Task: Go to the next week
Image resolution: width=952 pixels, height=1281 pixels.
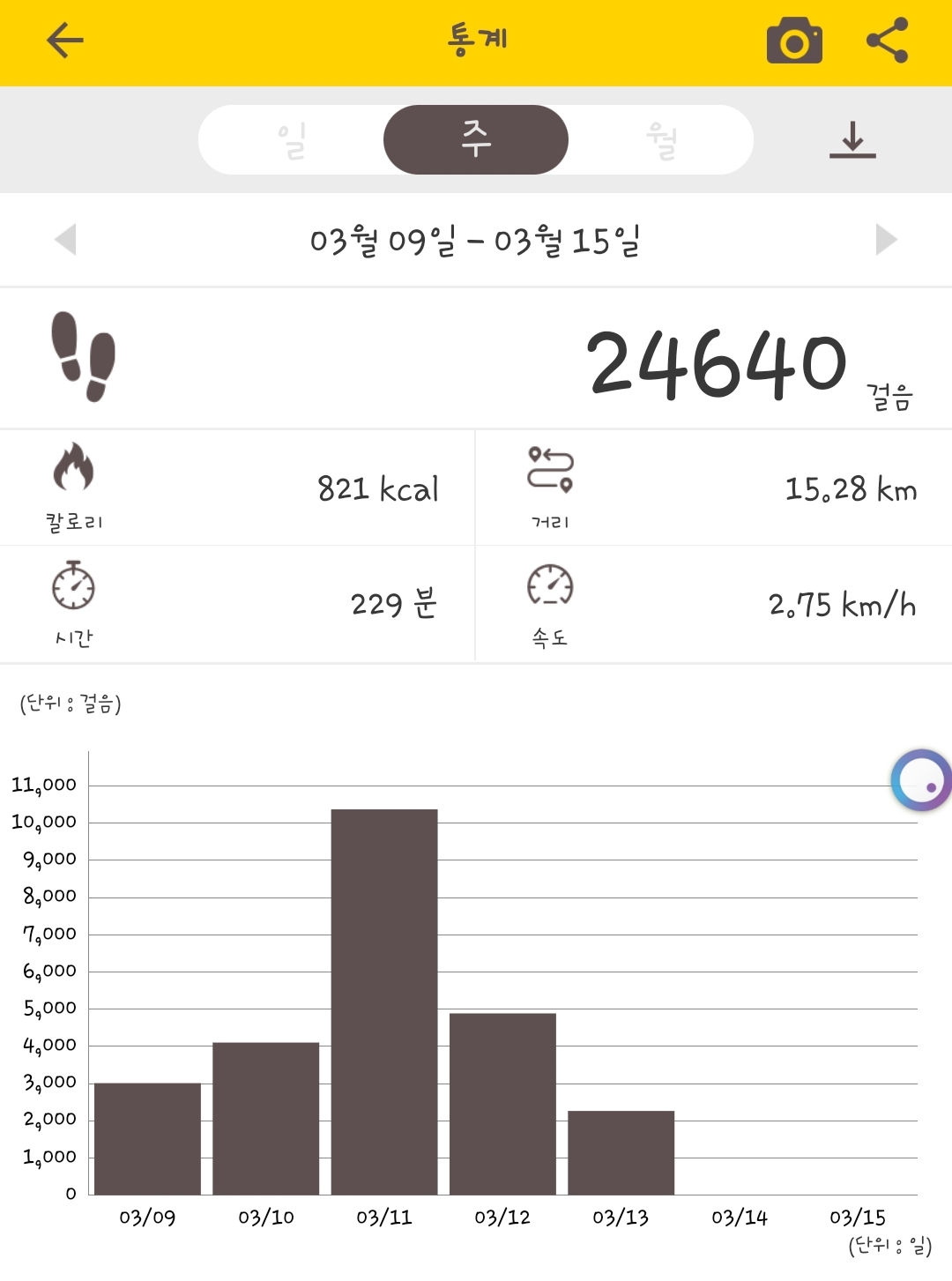Action: pos(886,240)
